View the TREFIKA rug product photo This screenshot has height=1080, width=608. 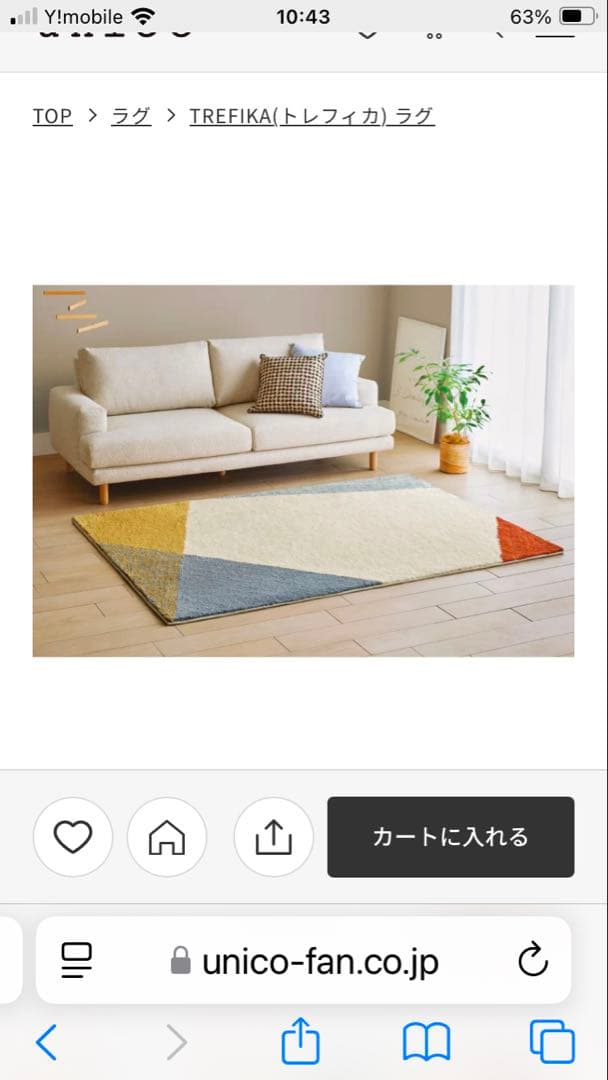[303, 471]
